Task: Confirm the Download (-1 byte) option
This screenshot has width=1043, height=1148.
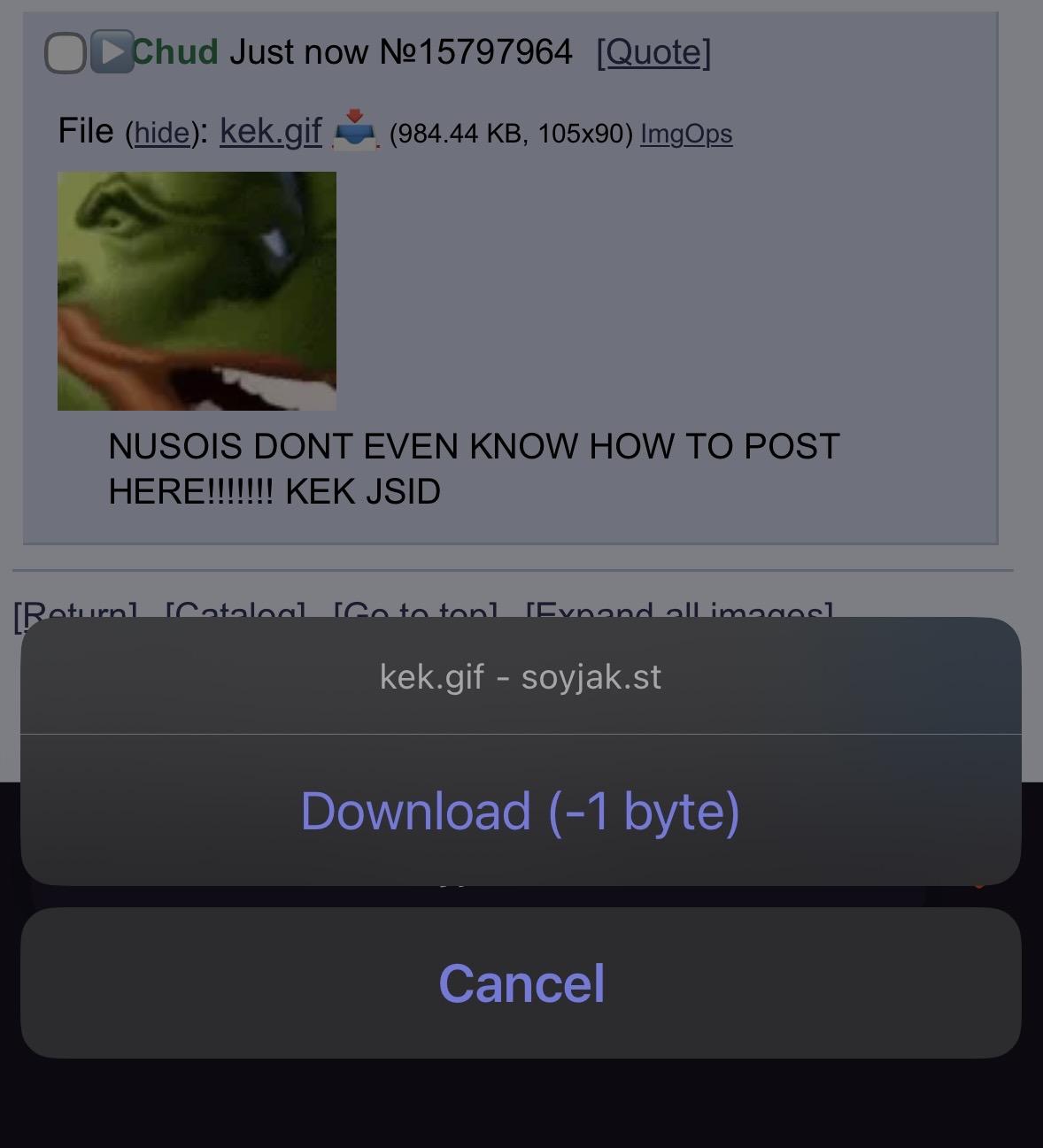Action: pos(521,811)
